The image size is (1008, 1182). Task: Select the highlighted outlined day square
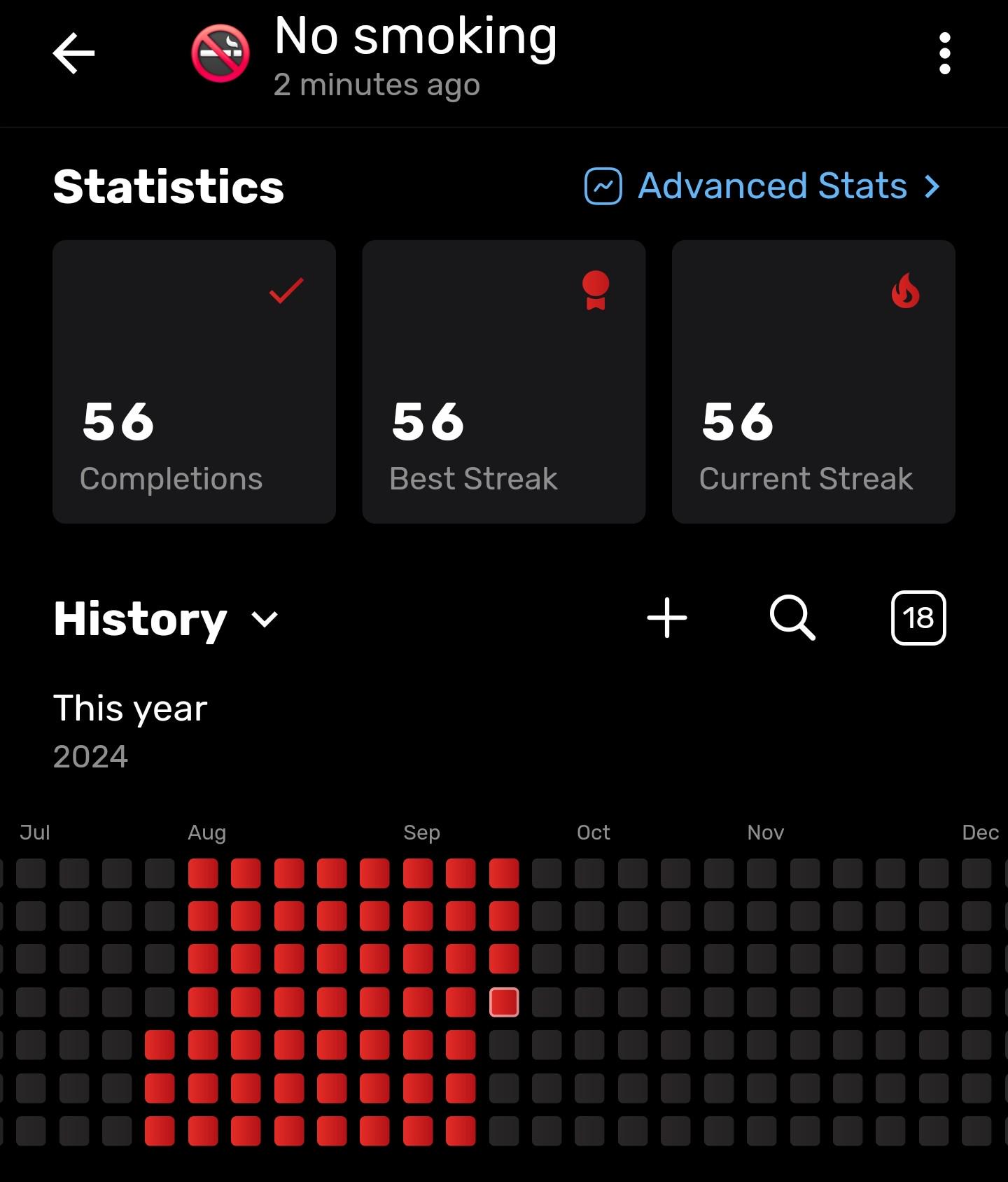pyautogui.click(x=504, y=1002)
